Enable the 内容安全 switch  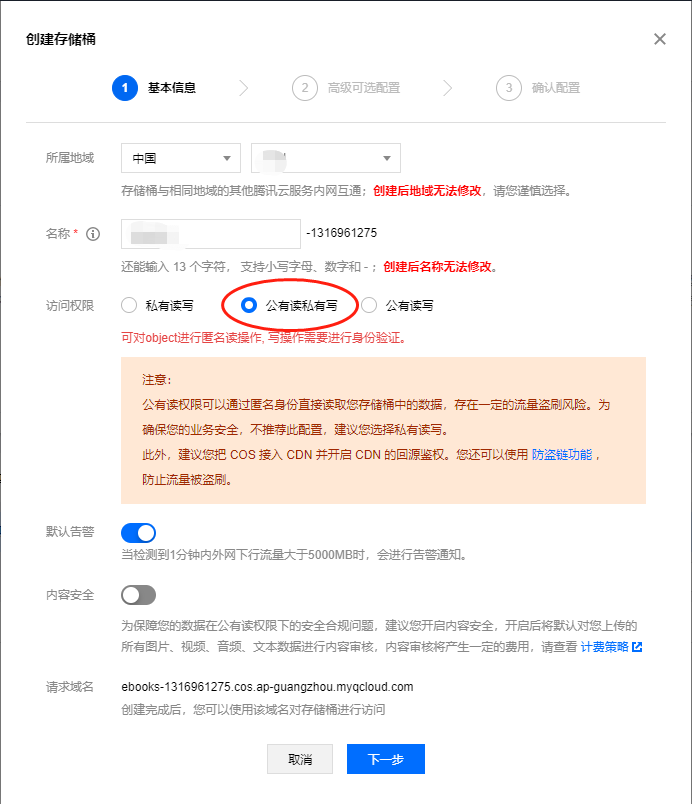138,595
